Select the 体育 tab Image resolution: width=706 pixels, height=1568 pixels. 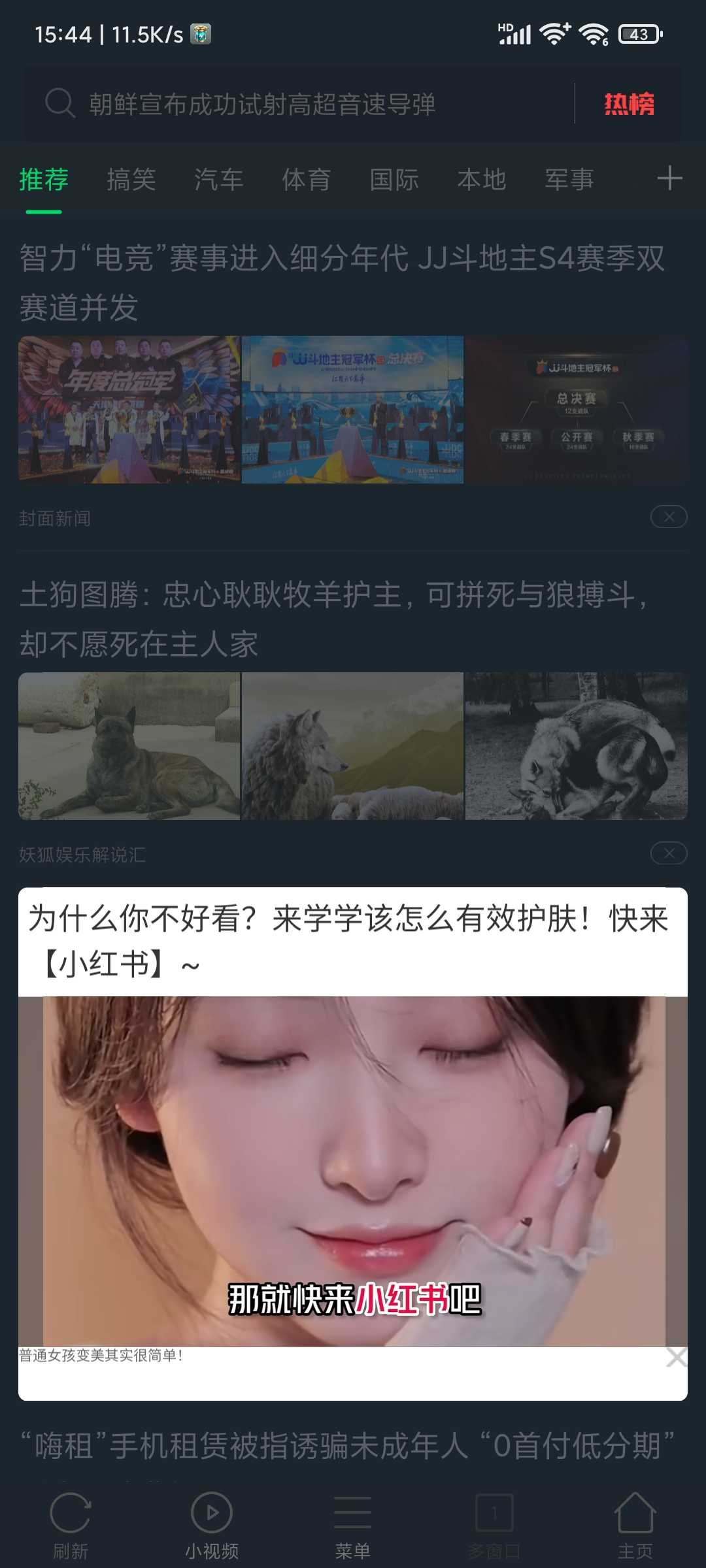(x=307, y=179)
